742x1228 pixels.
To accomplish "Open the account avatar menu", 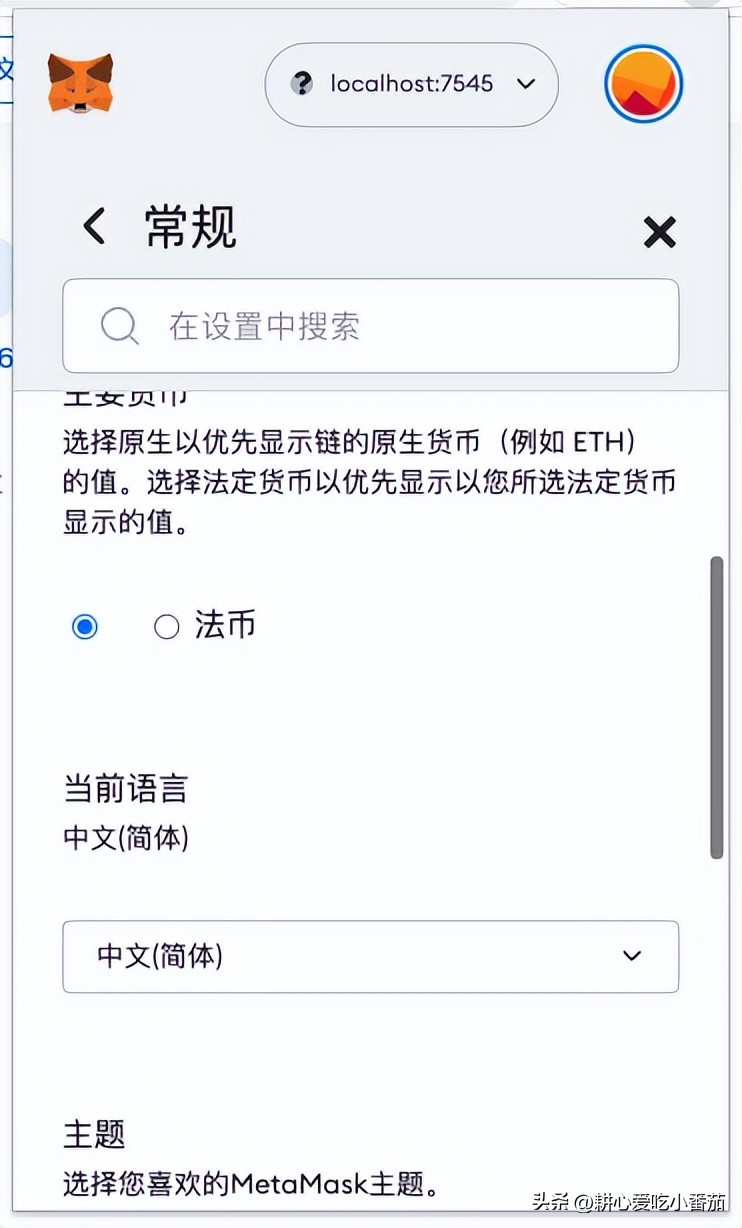I will tap(643, 84).
